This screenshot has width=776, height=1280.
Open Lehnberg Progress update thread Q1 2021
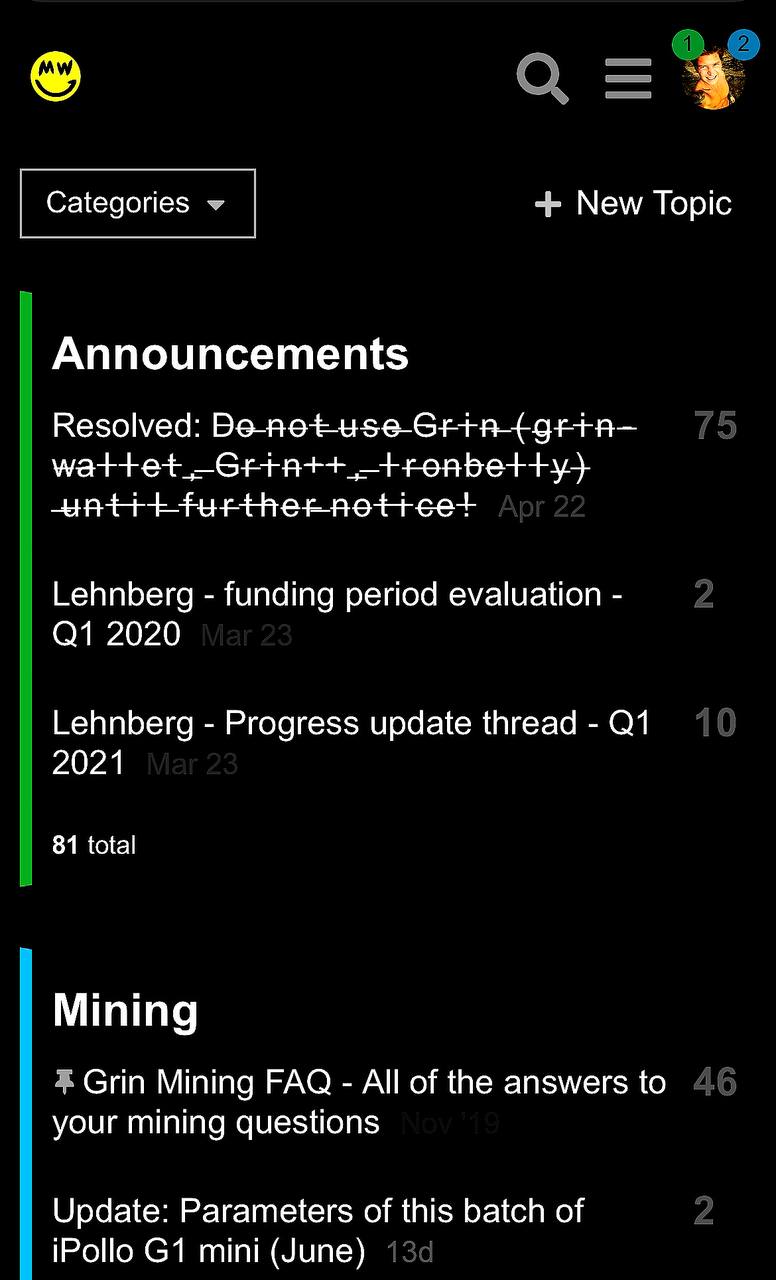pyautogui.click(x=351, y=742)
